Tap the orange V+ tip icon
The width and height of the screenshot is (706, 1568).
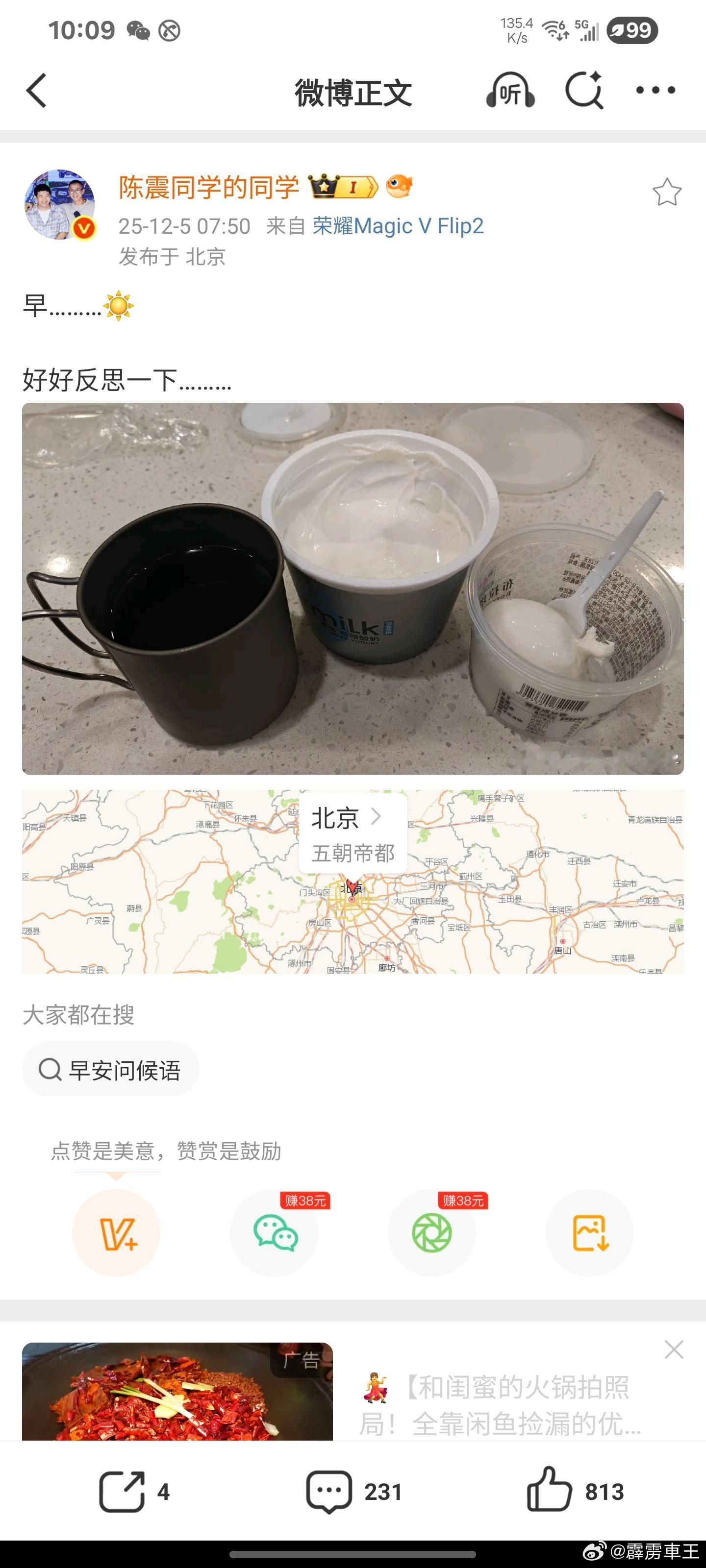click(x=118, y=1231)
